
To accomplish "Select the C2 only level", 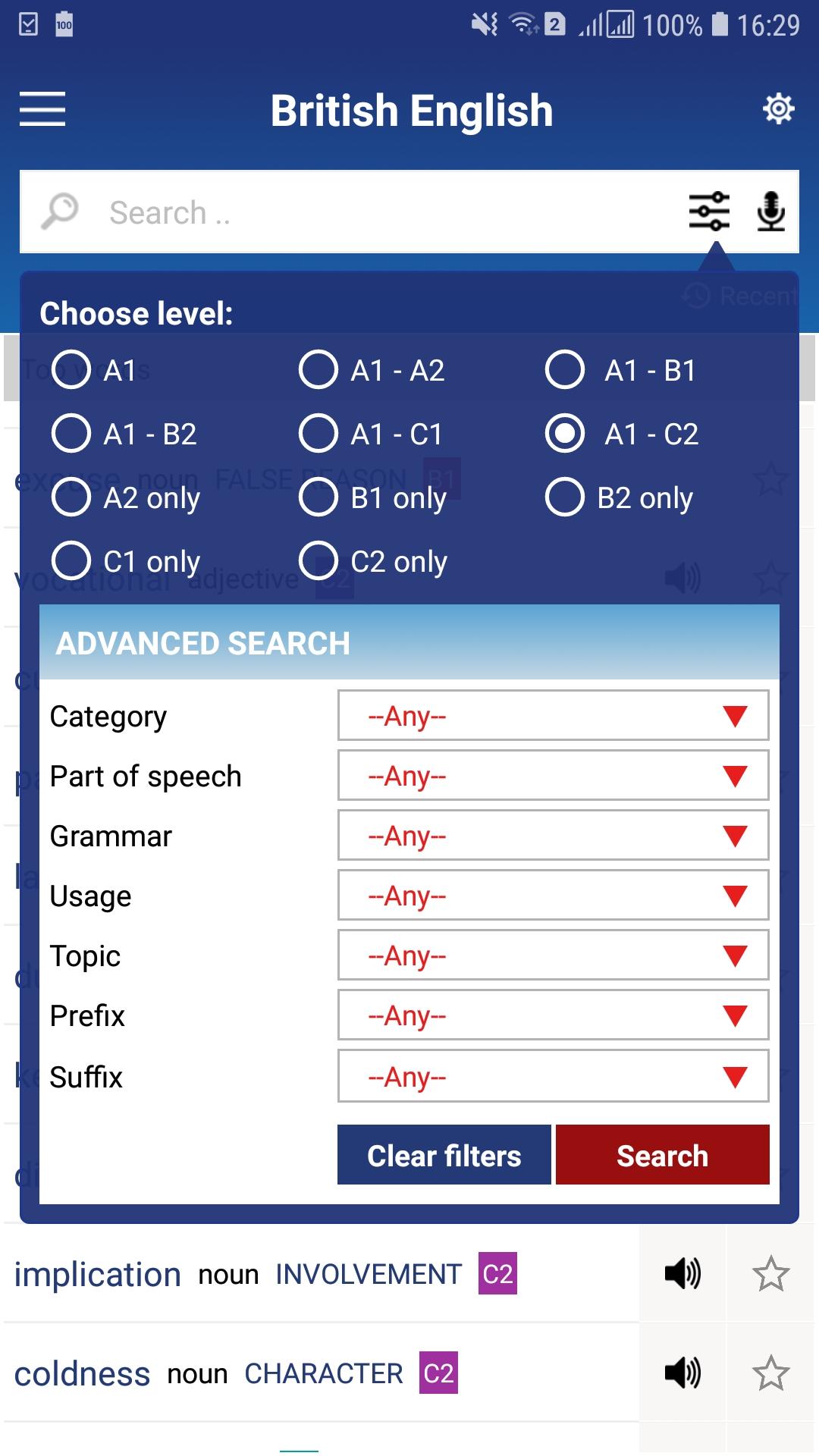I will click(x=319, y=561).
